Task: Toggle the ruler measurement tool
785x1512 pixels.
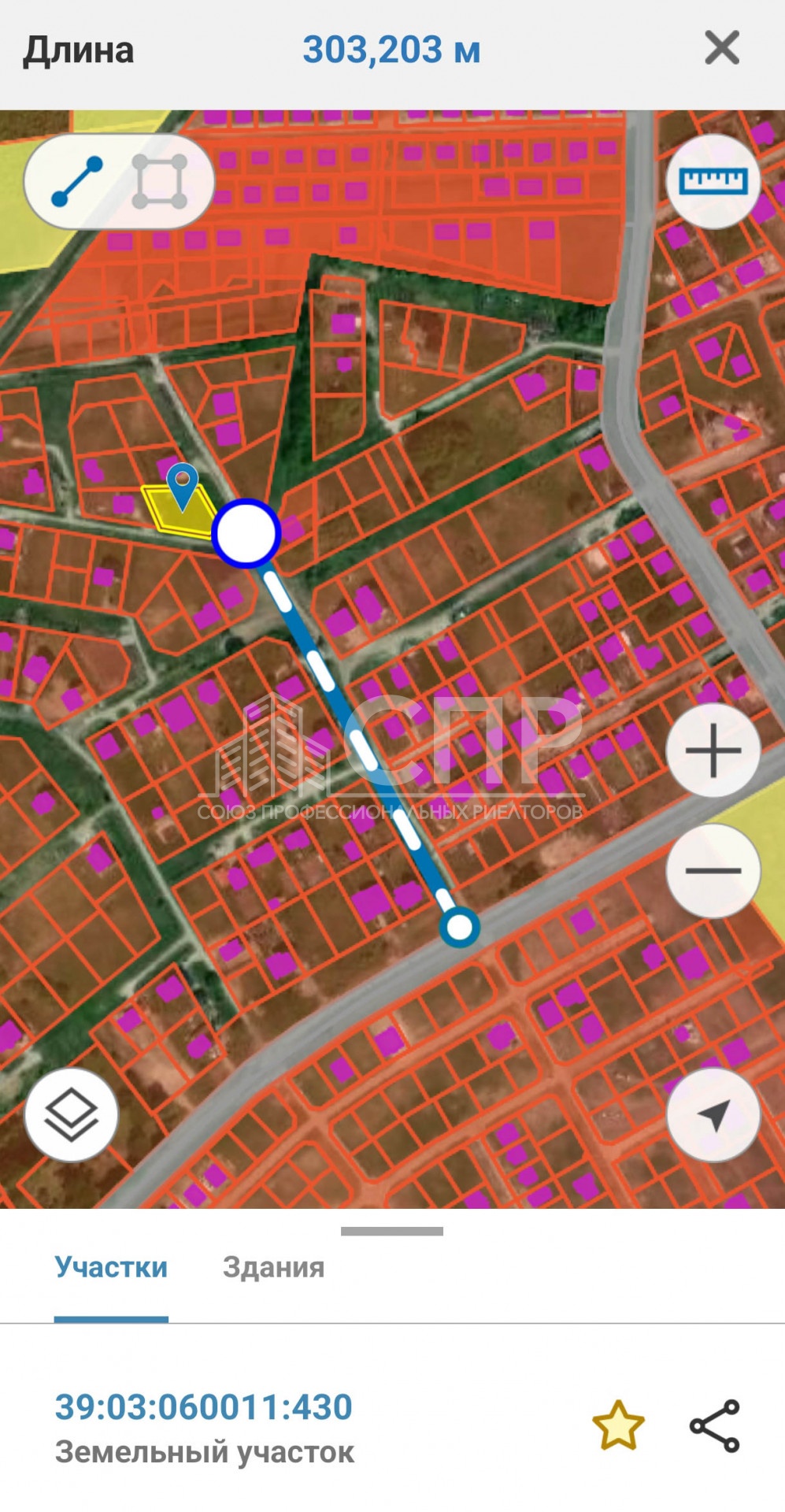Action: pos(713,182)
